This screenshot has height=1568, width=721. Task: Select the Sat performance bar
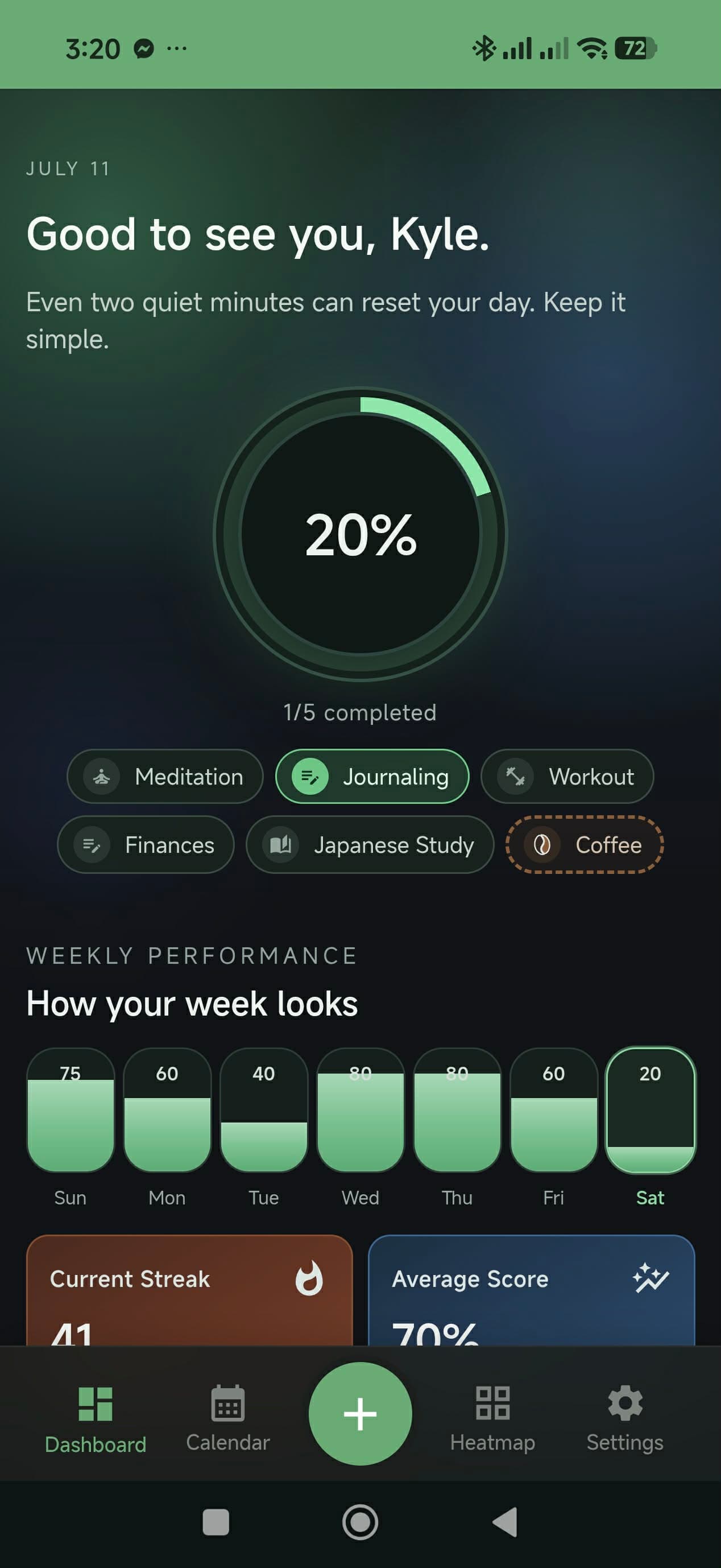pos(650,1109)
